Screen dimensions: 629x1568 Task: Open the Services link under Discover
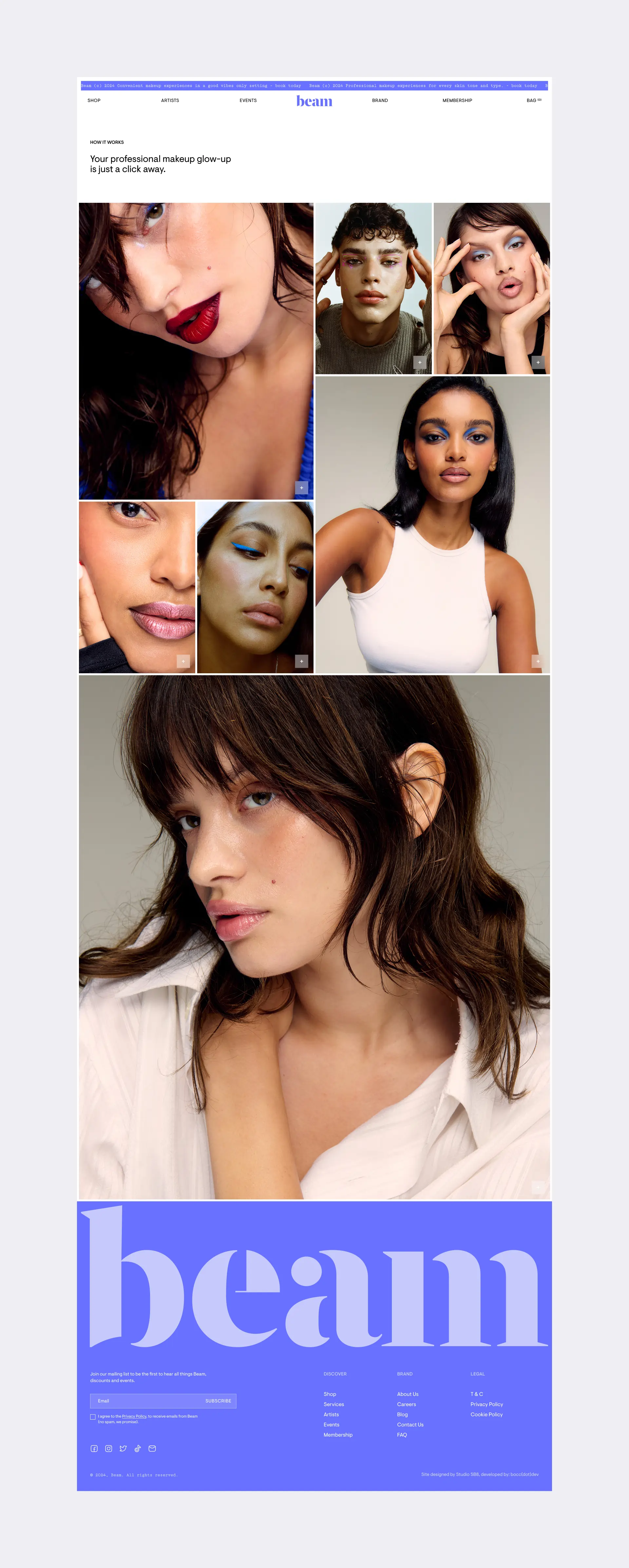(x=334, y=1404)
